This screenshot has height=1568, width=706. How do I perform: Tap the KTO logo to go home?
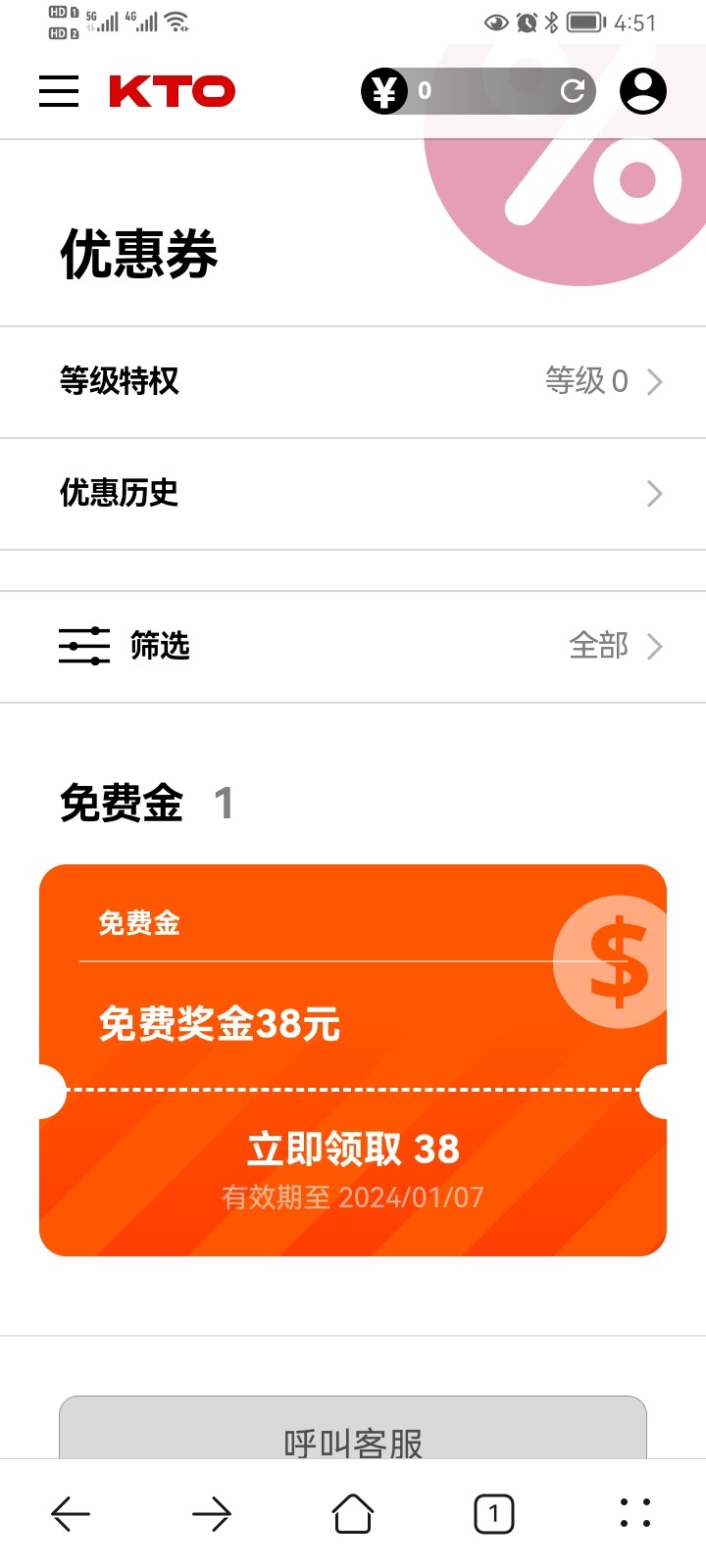pyautogui.click(x=172, y=91)
